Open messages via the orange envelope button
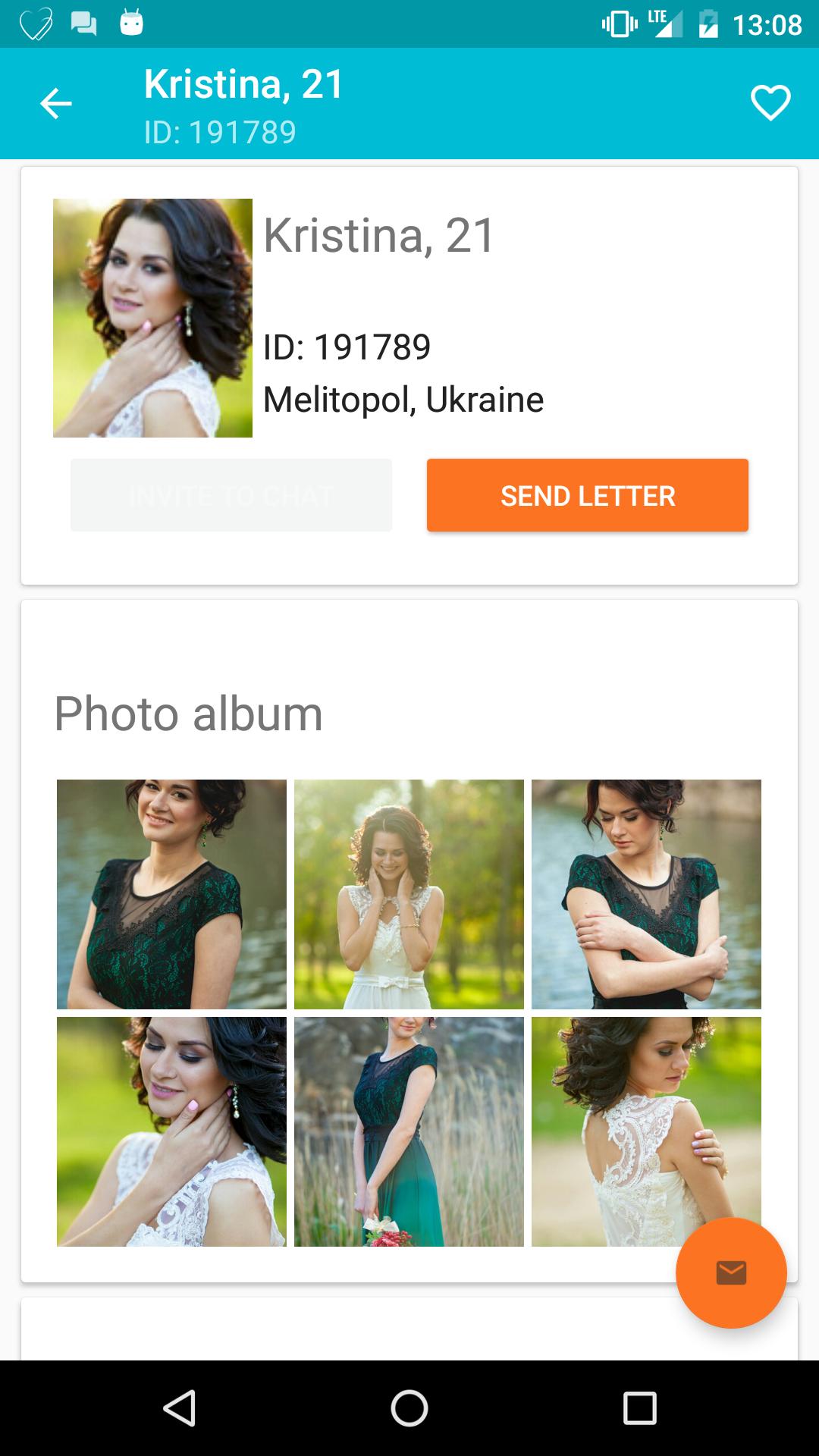 (x=730, y=1272)
